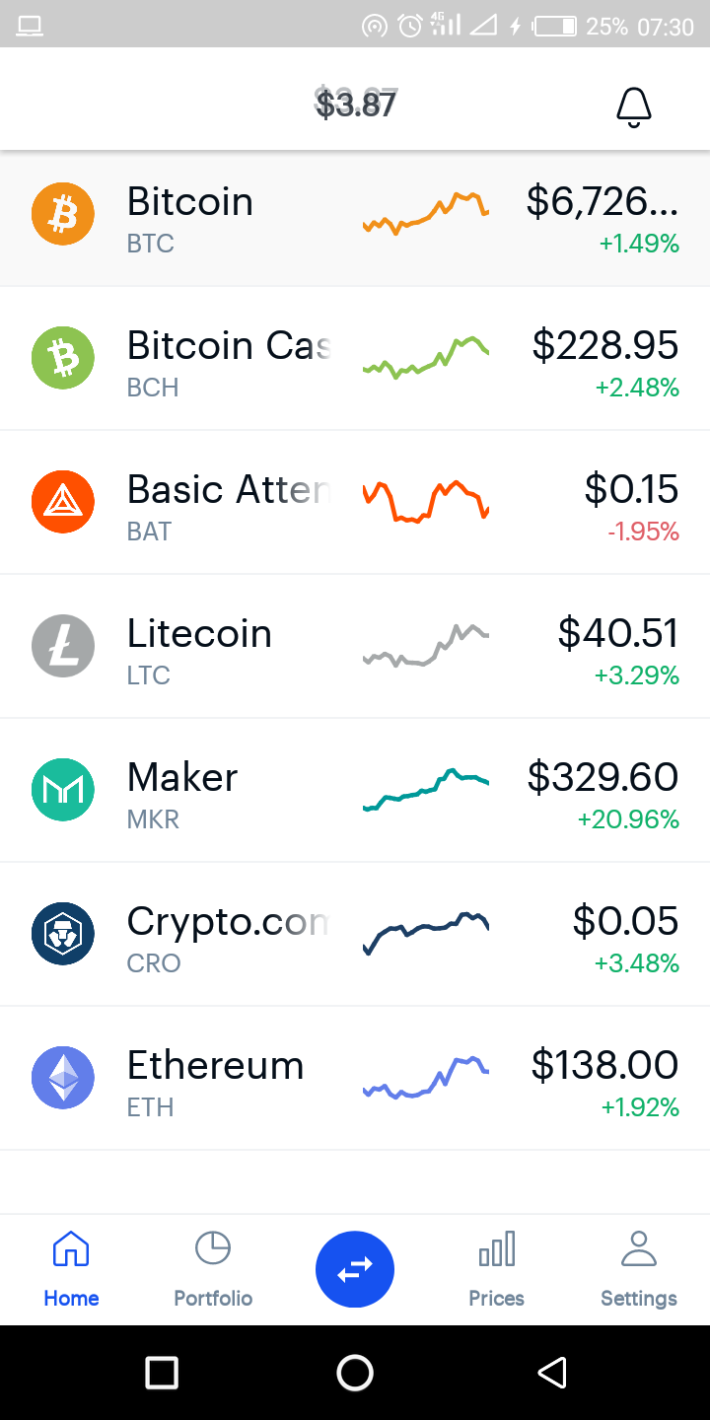710x1420 pixels.
Task: View the Crypto.com CRO asset
Action: click(355, 935)
